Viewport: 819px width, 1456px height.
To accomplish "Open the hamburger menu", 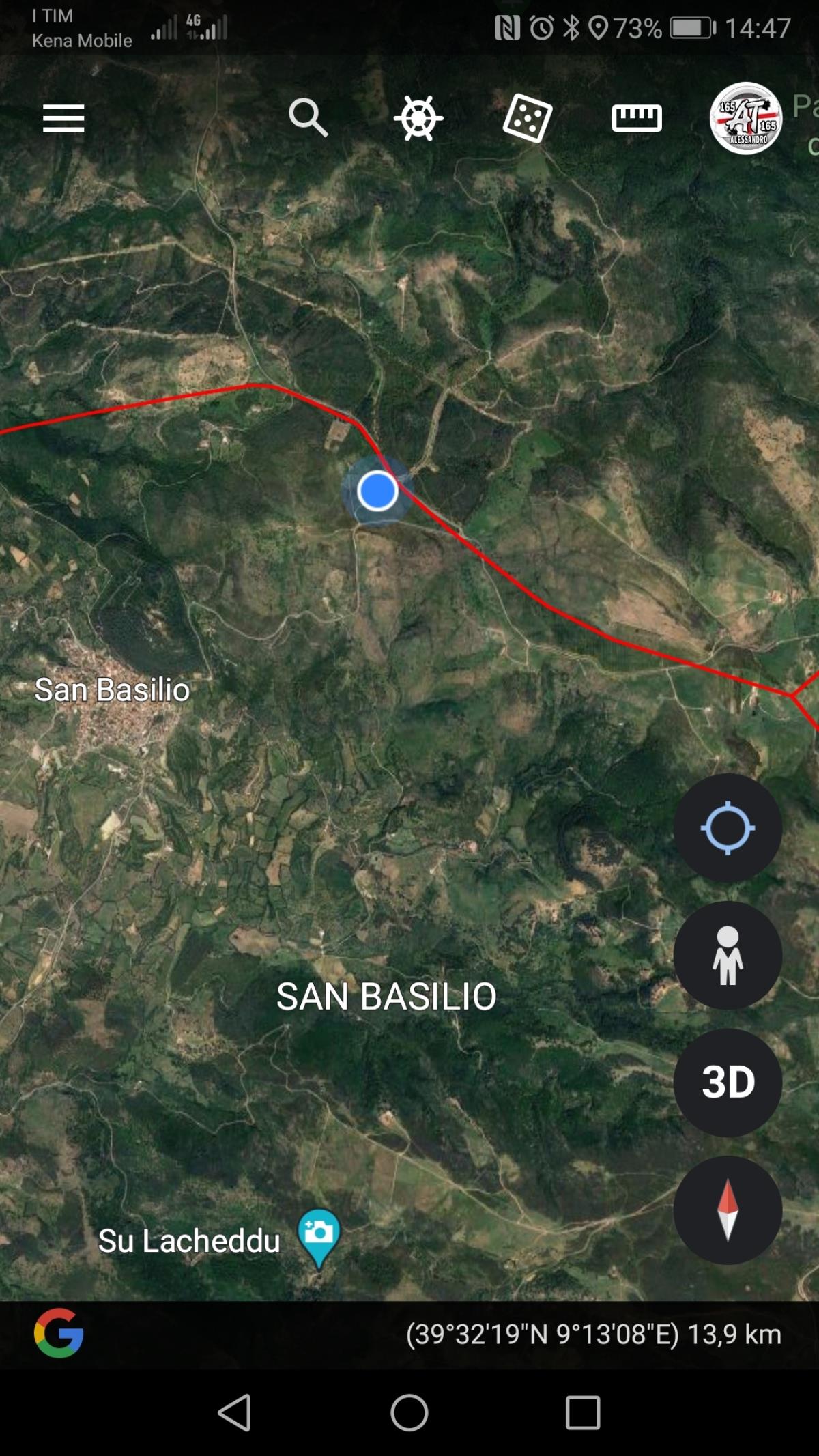I will [63, 119].
